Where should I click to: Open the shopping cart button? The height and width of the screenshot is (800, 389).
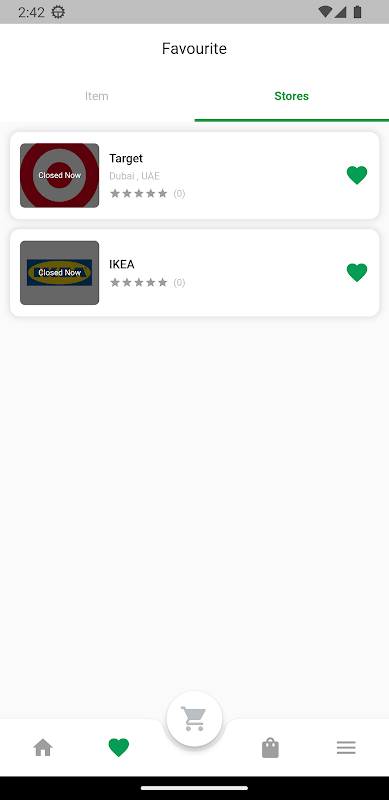click(x=194, y=719)
